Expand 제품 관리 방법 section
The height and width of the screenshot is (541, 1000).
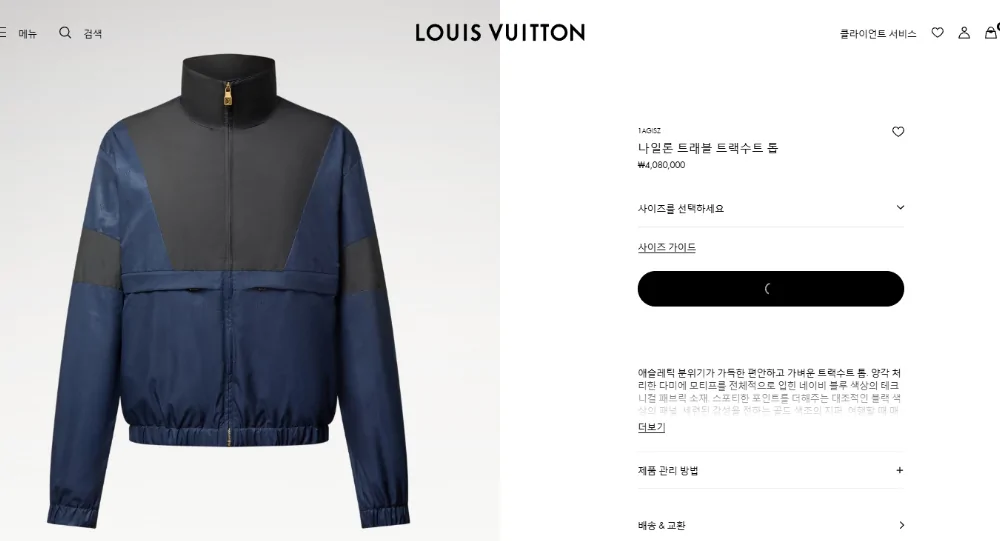pos(770,470)
